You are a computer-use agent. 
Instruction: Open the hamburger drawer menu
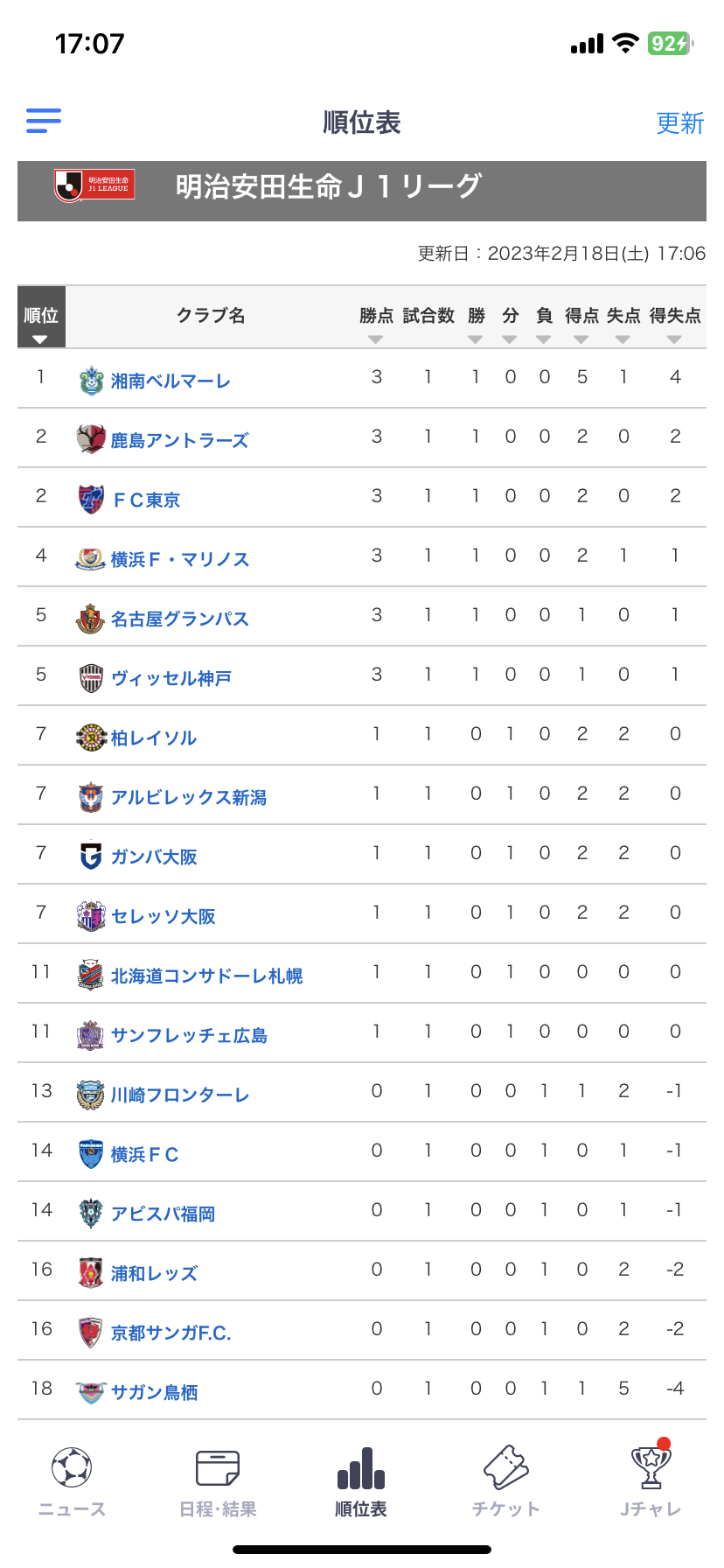tap(44, 121)
